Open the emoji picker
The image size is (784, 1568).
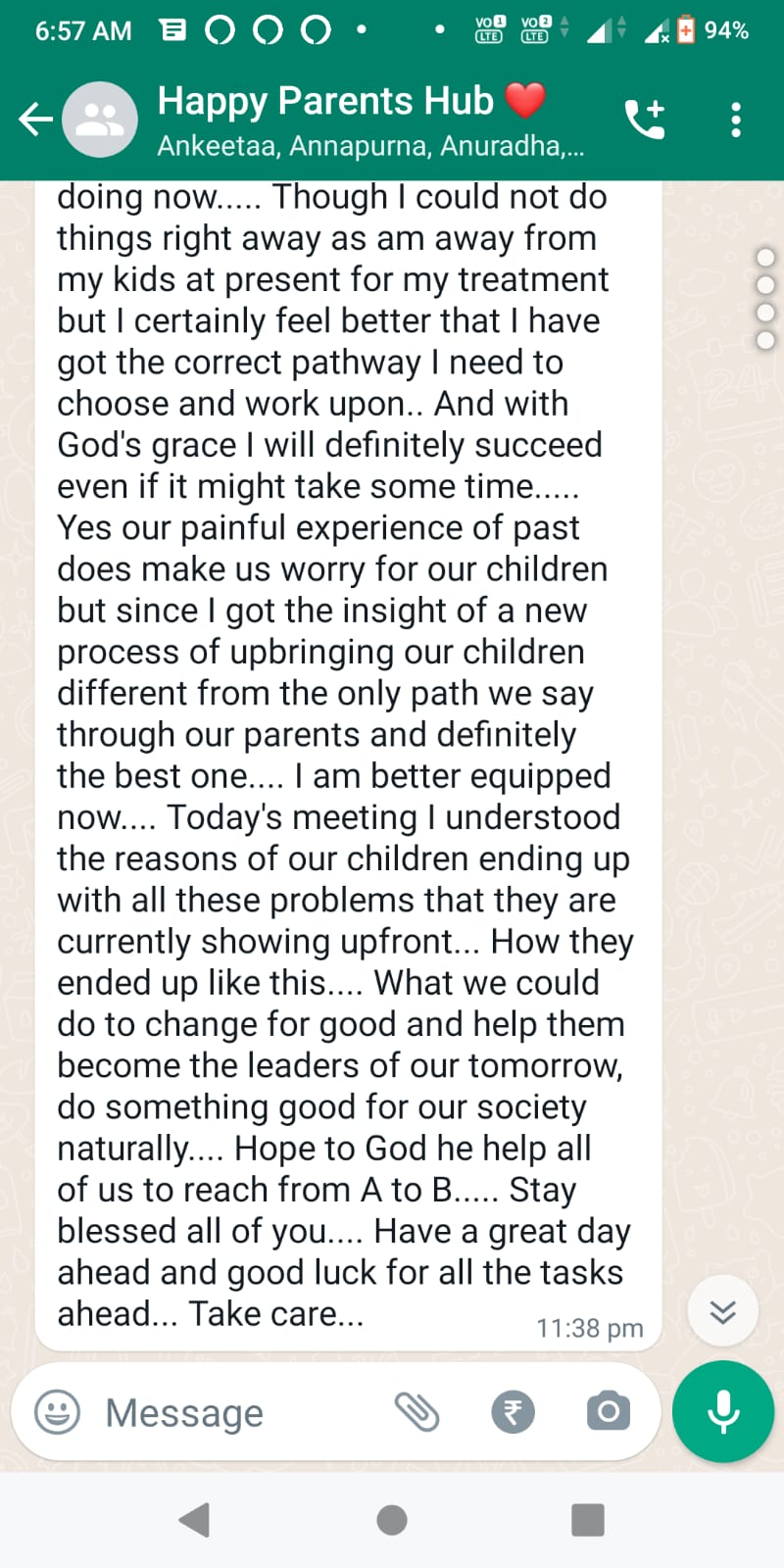point(58,1412)
